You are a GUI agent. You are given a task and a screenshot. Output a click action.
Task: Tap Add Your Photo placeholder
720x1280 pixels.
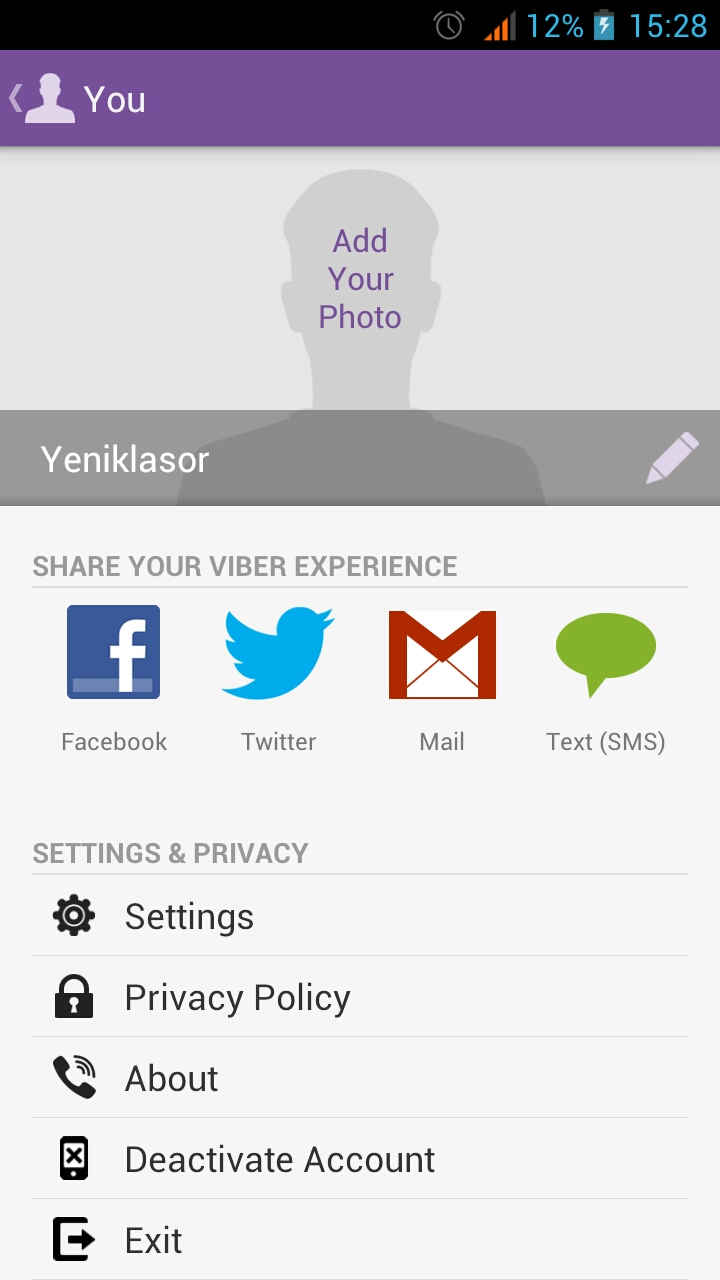click(x=360, y=279)
